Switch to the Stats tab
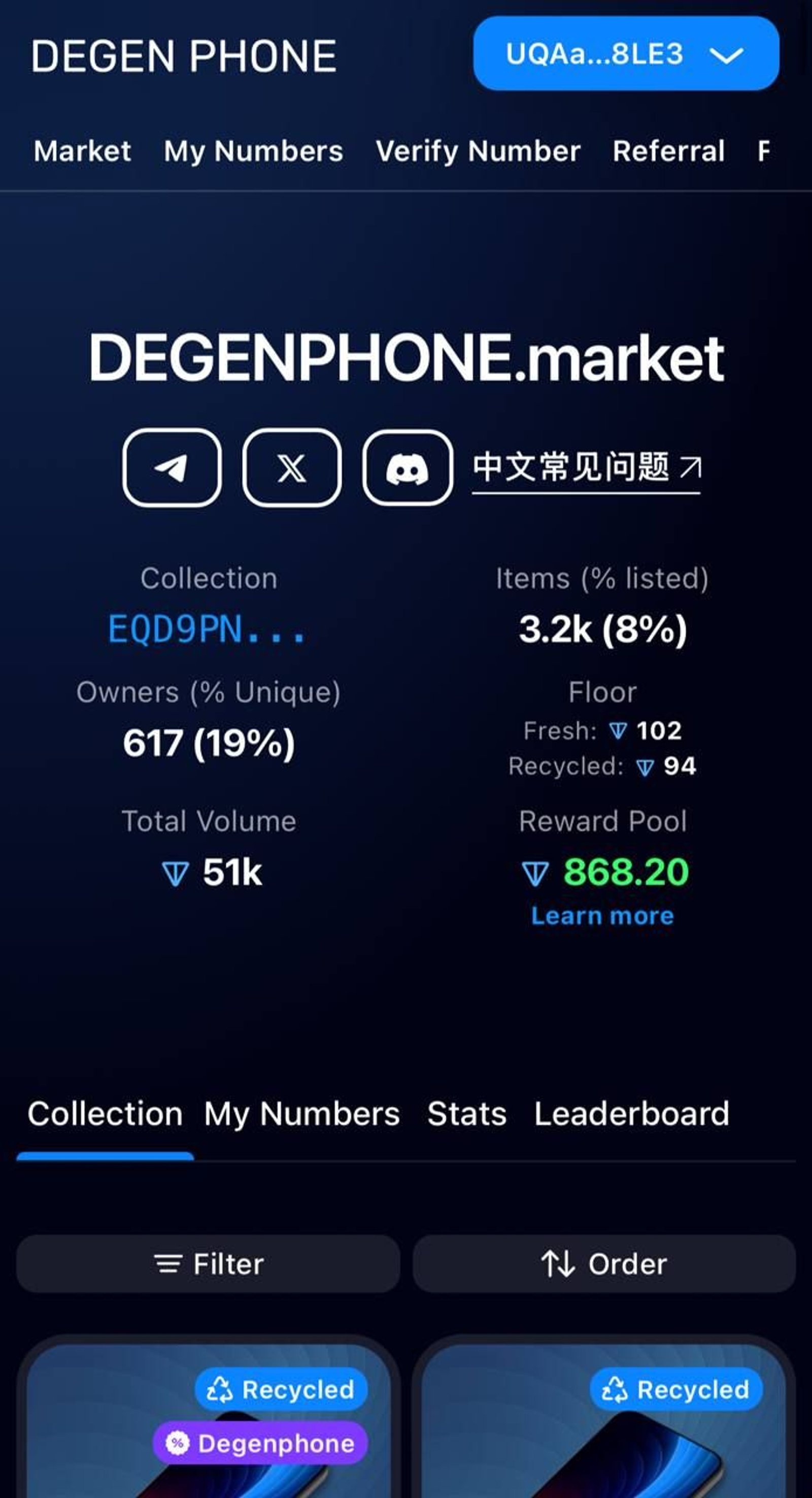The image size is (812, 1498). coord(466,1112)
